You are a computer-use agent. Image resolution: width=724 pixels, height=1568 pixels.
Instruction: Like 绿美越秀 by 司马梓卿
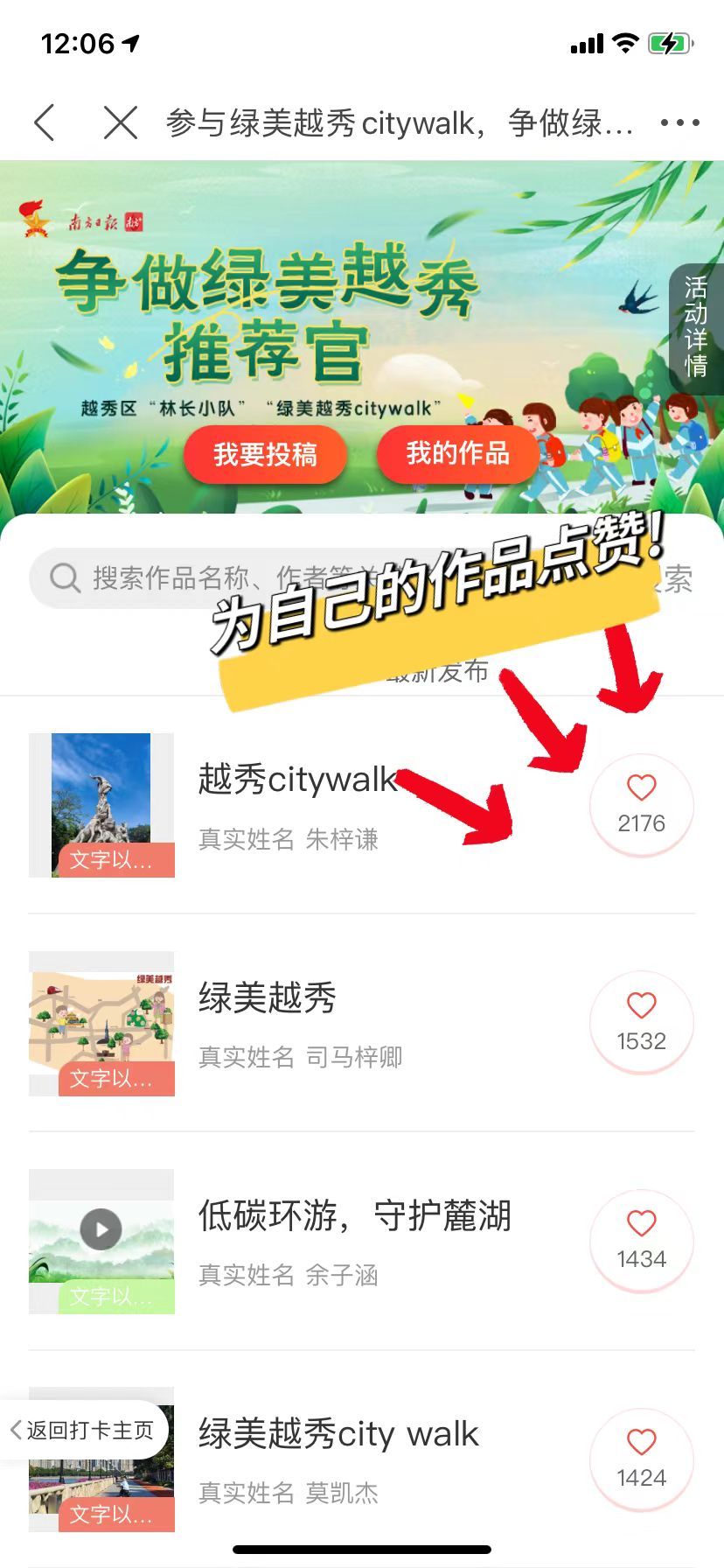pos(641,1021)
